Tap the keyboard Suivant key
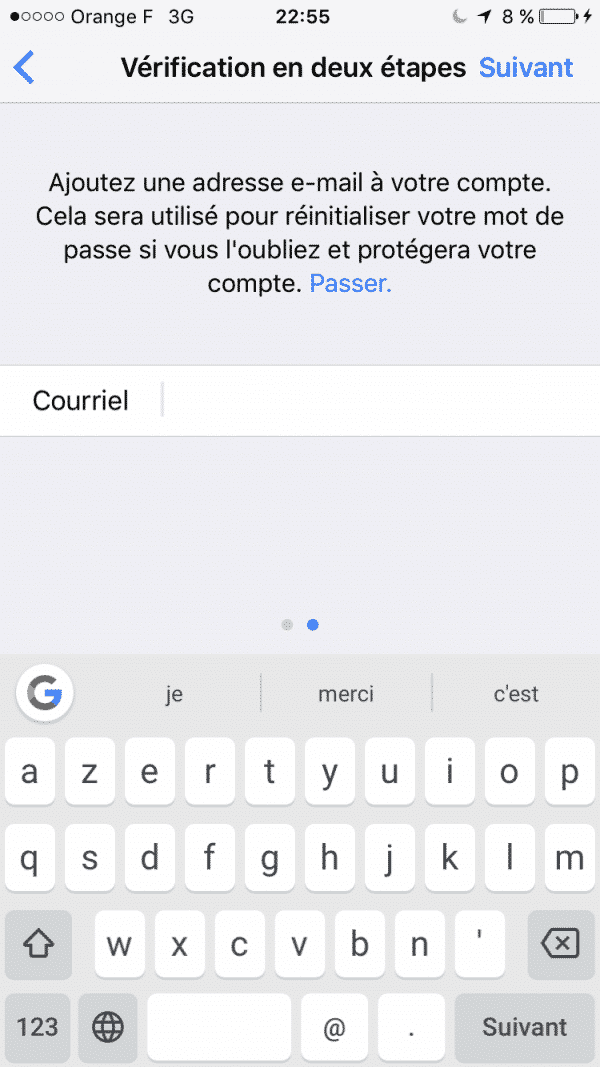 [524, 1027]
